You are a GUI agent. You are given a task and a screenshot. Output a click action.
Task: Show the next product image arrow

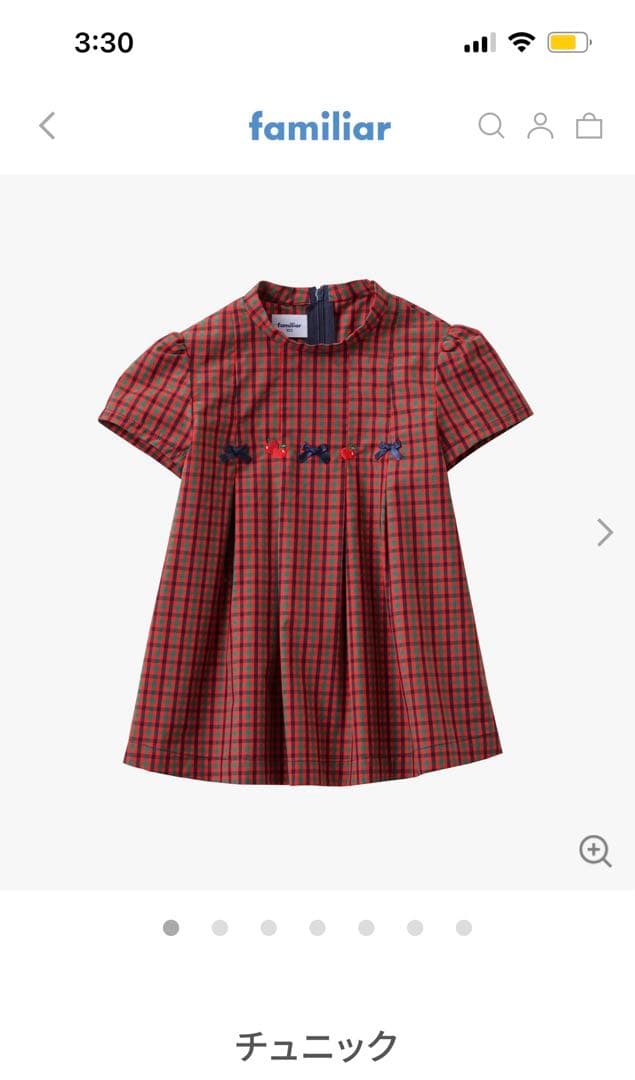pyautogui.click(x=604, y=532)
